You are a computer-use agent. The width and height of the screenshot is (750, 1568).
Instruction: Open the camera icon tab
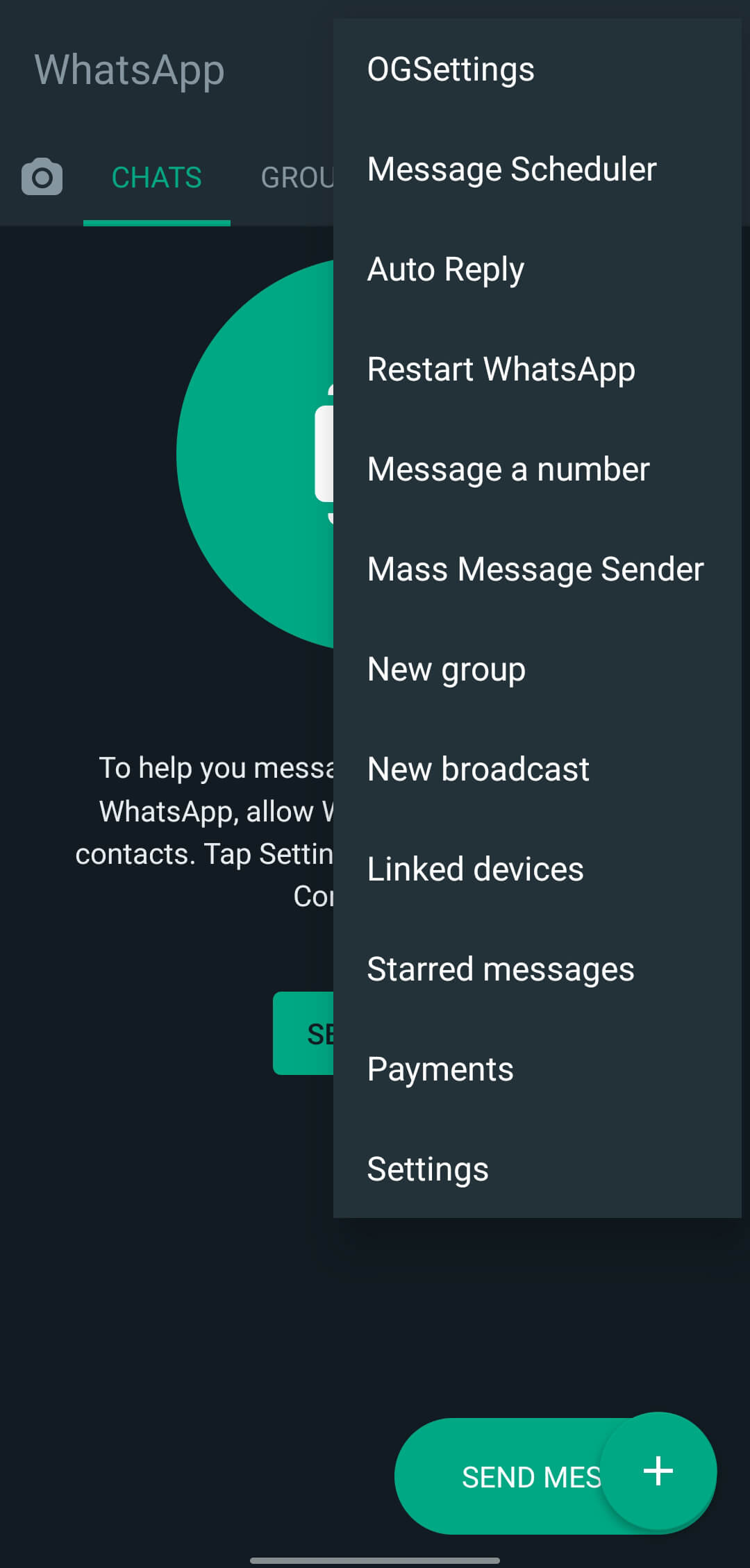click(42, 177)
